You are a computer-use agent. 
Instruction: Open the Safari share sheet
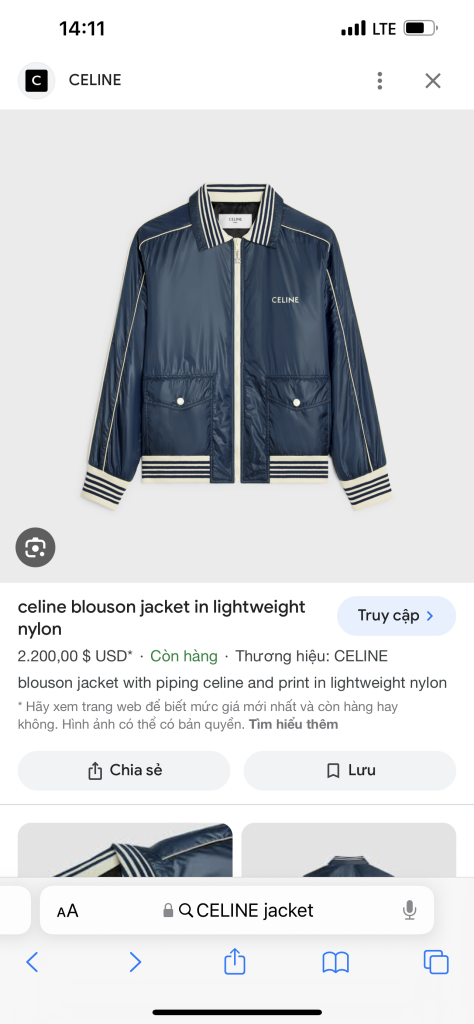234,961
